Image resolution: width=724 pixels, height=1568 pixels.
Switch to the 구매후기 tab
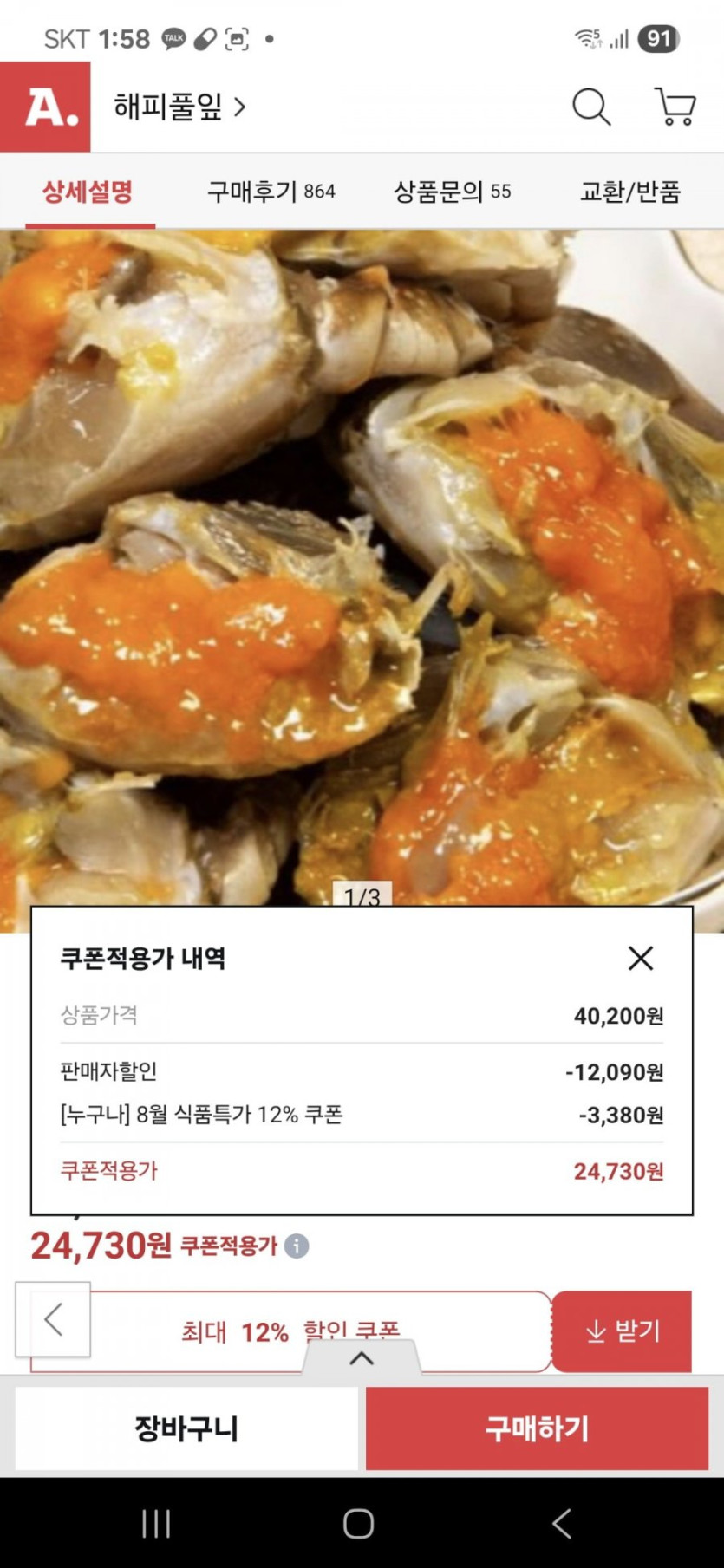(271, 192)
